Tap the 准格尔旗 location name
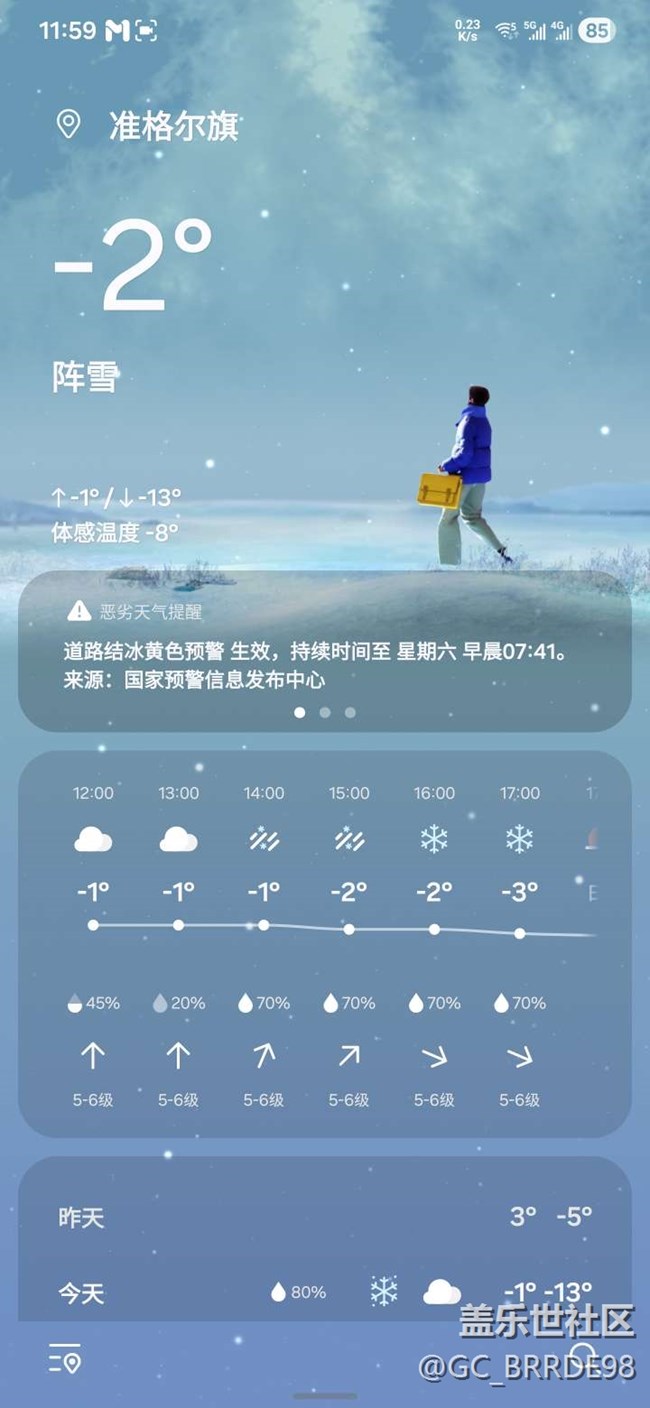Image resolution: width=650 pixels, height=1408 pixels. [x=173, y=126]
